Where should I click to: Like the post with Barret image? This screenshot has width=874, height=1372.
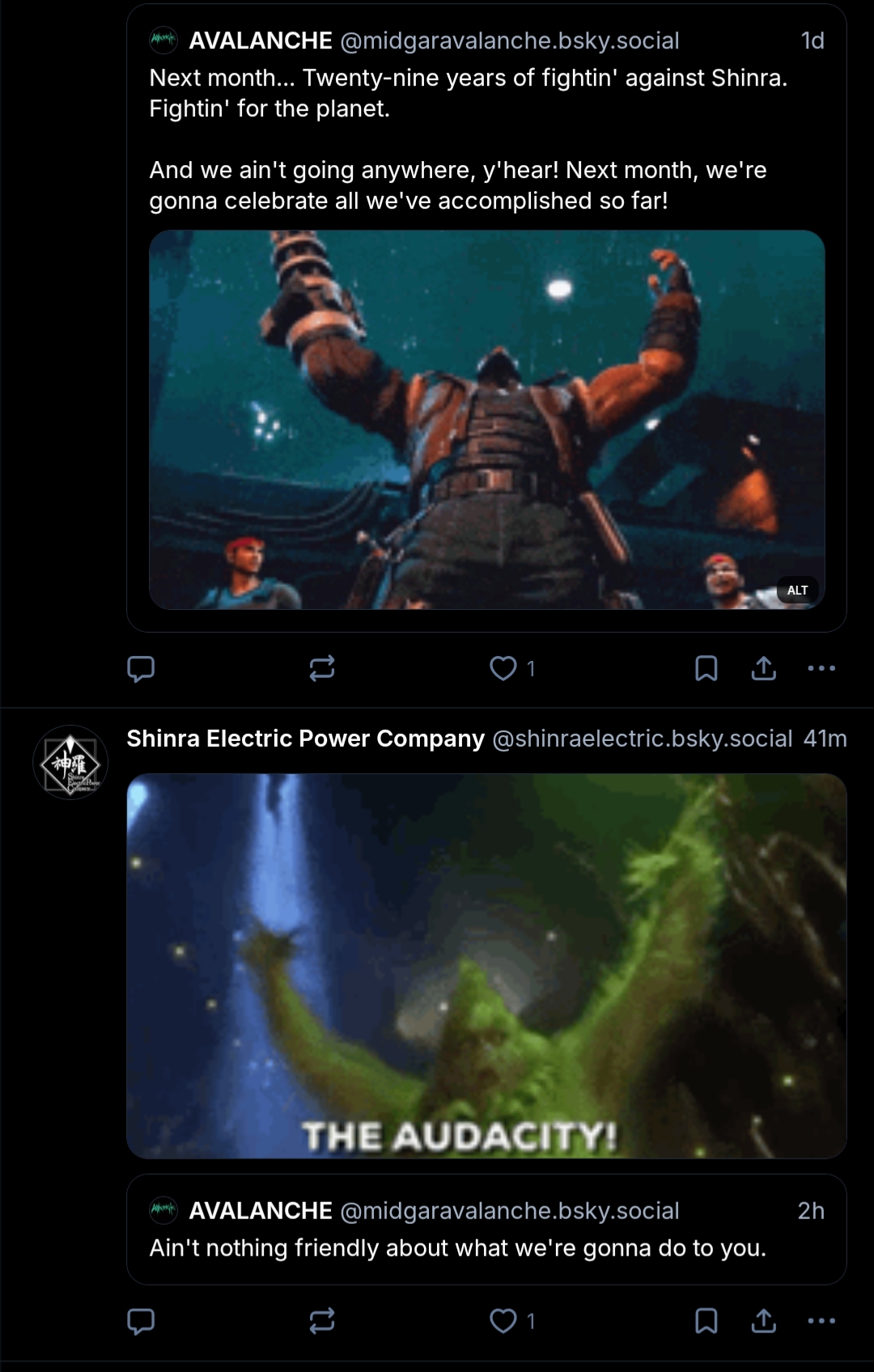pyautogui.click(x=503, y=668)
